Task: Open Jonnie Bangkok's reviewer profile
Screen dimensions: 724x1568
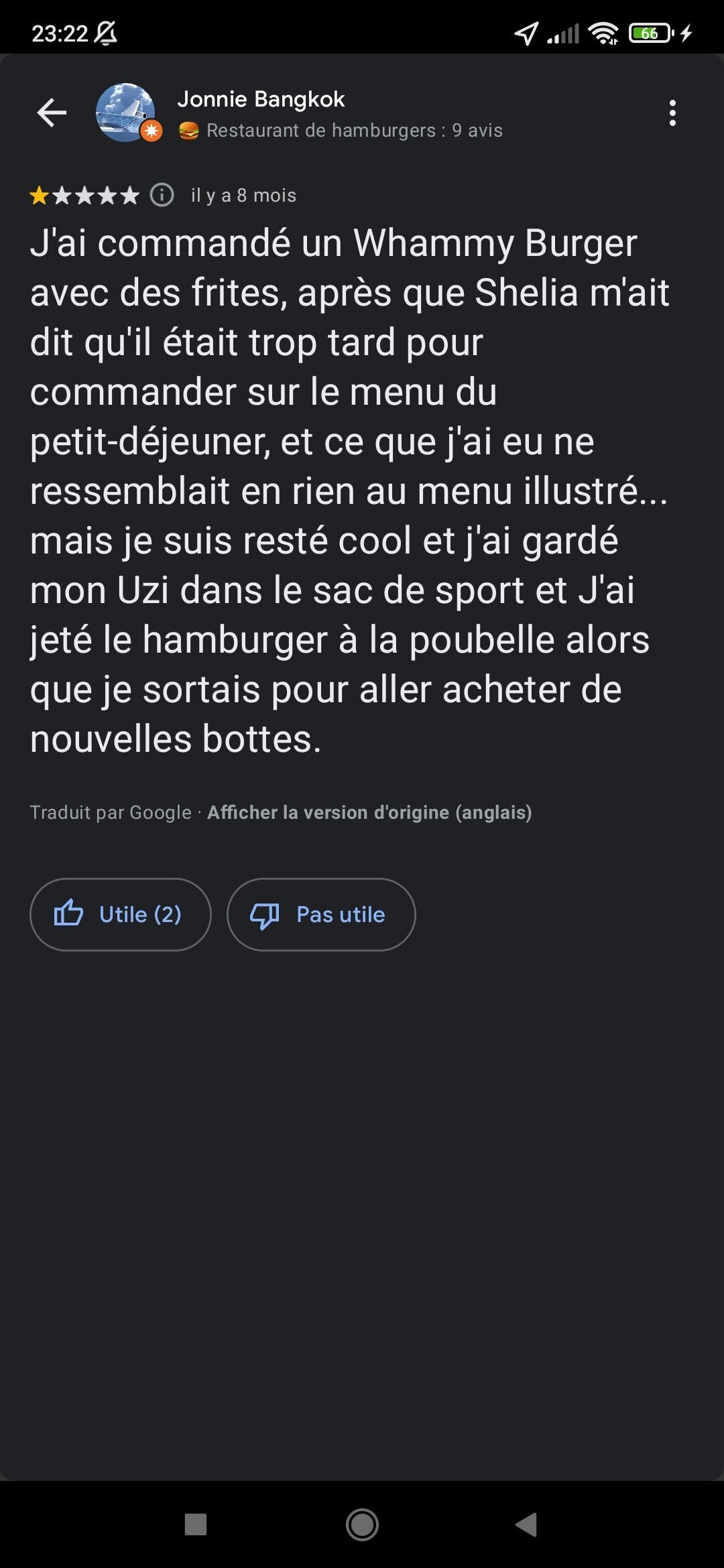Action: [260, 100]
